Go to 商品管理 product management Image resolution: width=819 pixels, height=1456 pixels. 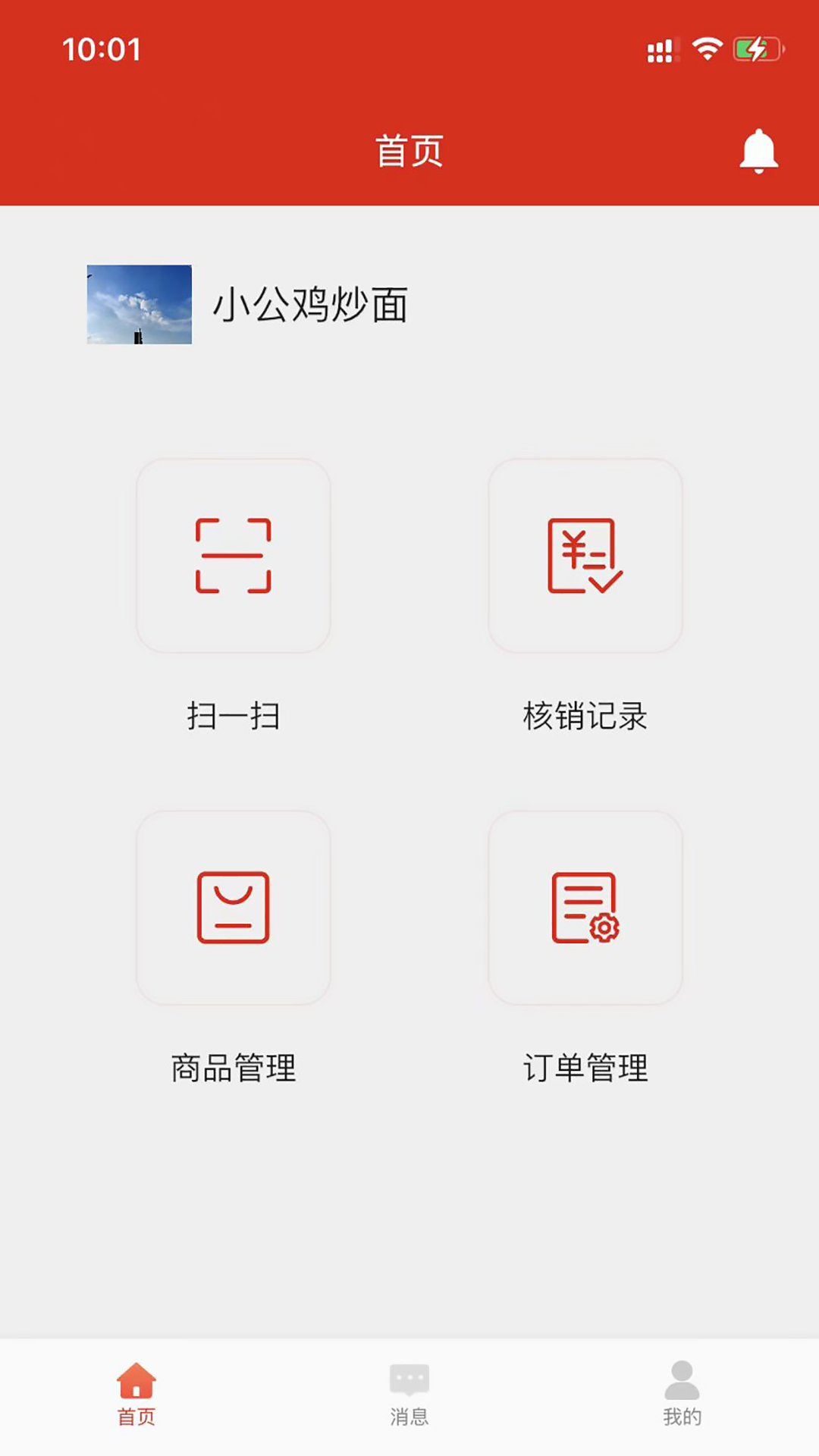click(x=233, y=908)
